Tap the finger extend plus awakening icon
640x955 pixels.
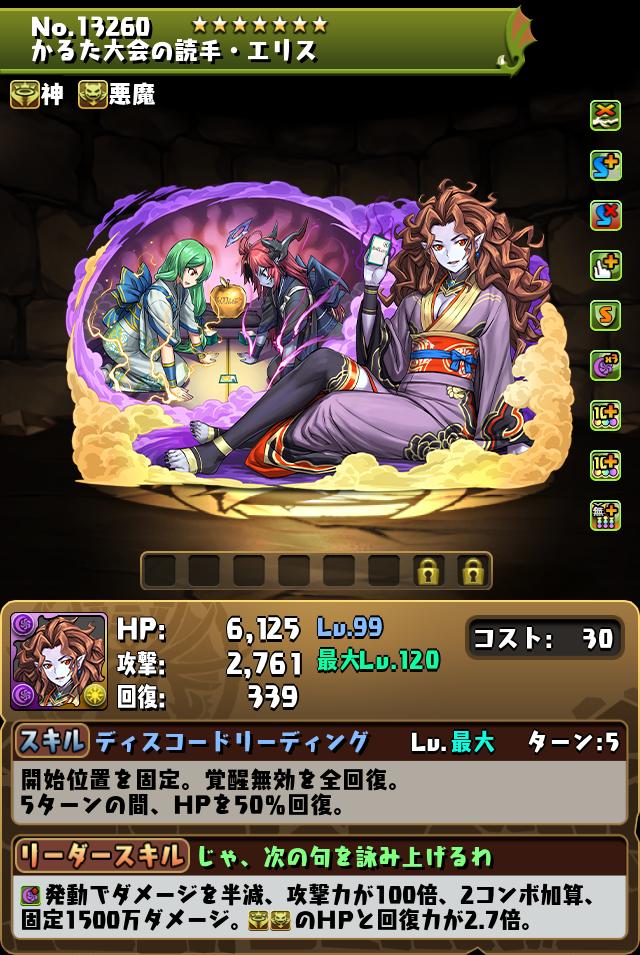coord(605,266)
